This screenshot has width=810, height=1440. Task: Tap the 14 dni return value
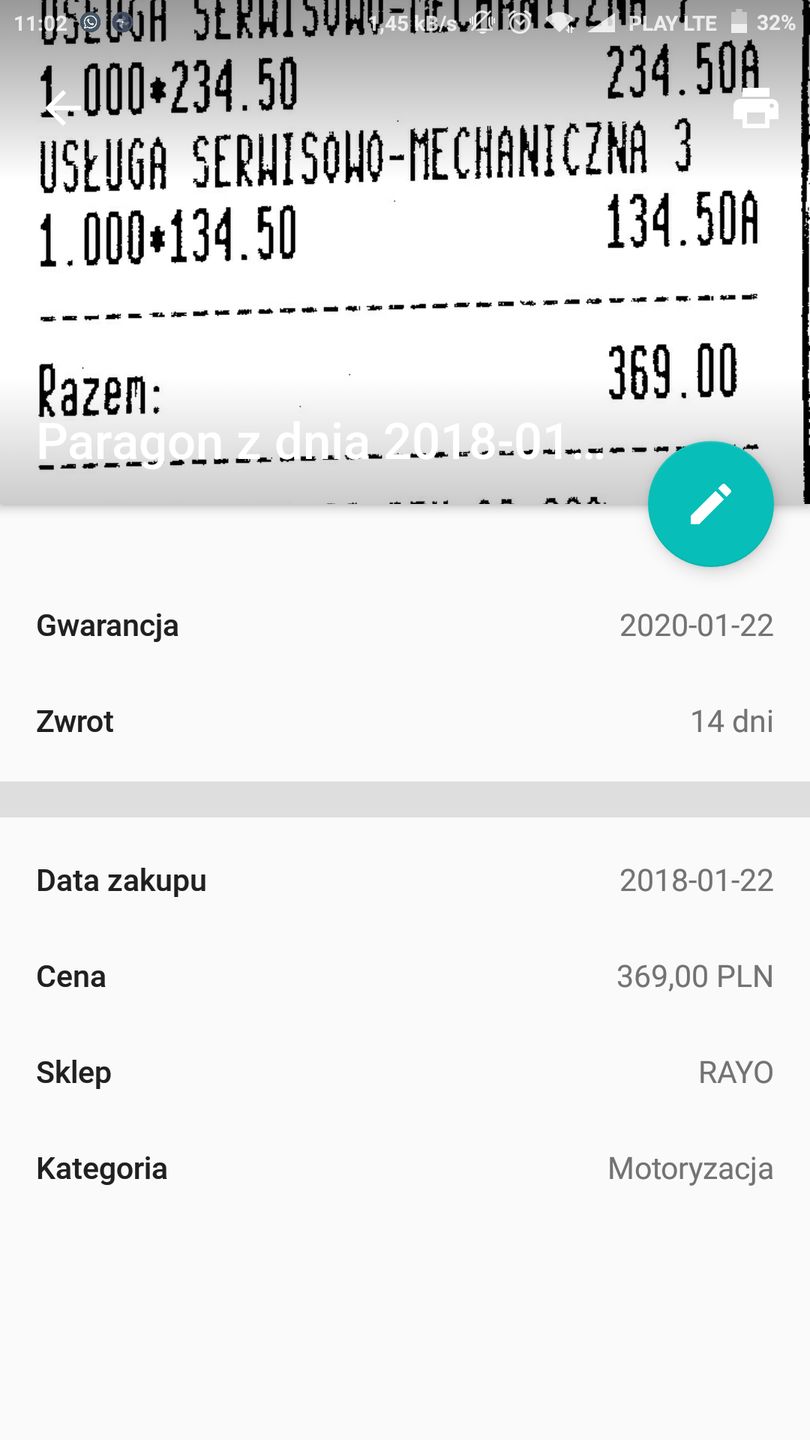coord(732,720)
